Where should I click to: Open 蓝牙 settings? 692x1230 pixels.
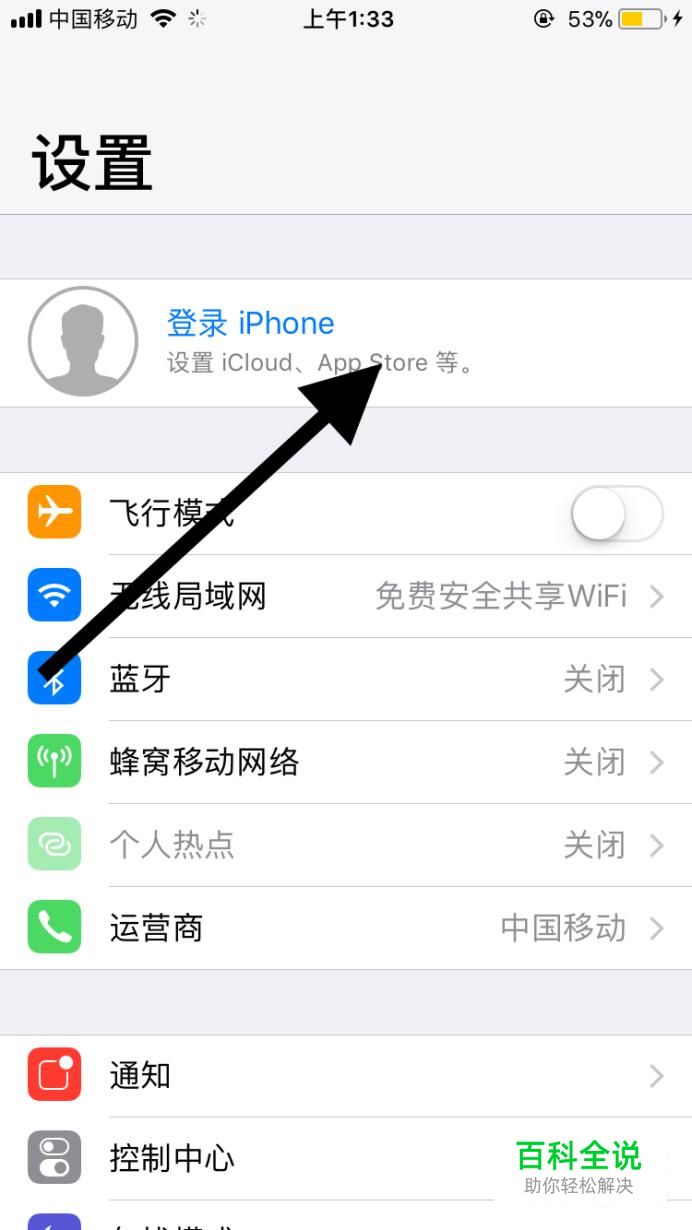click(346, 680)
